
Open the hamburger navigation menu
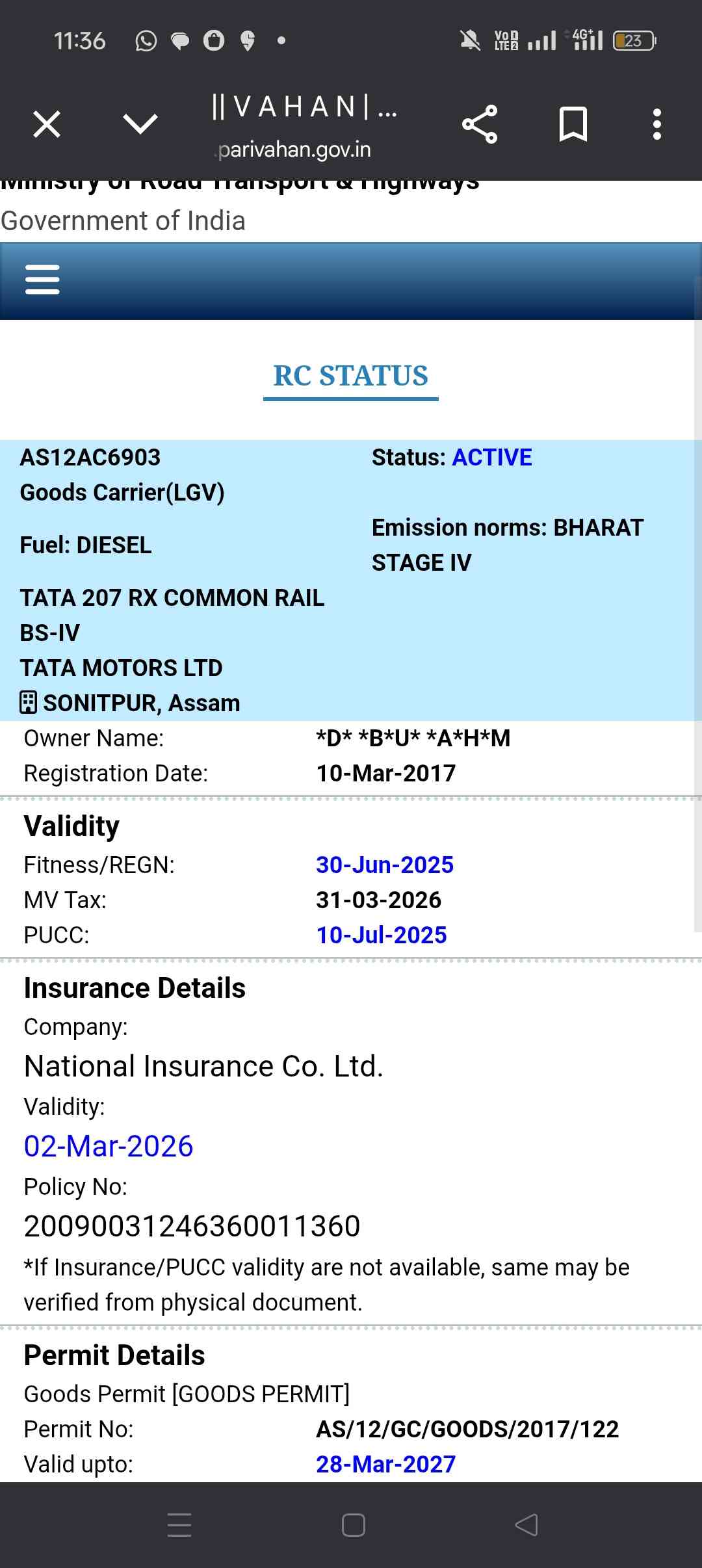pyautogui.click(x=42, y=280)
